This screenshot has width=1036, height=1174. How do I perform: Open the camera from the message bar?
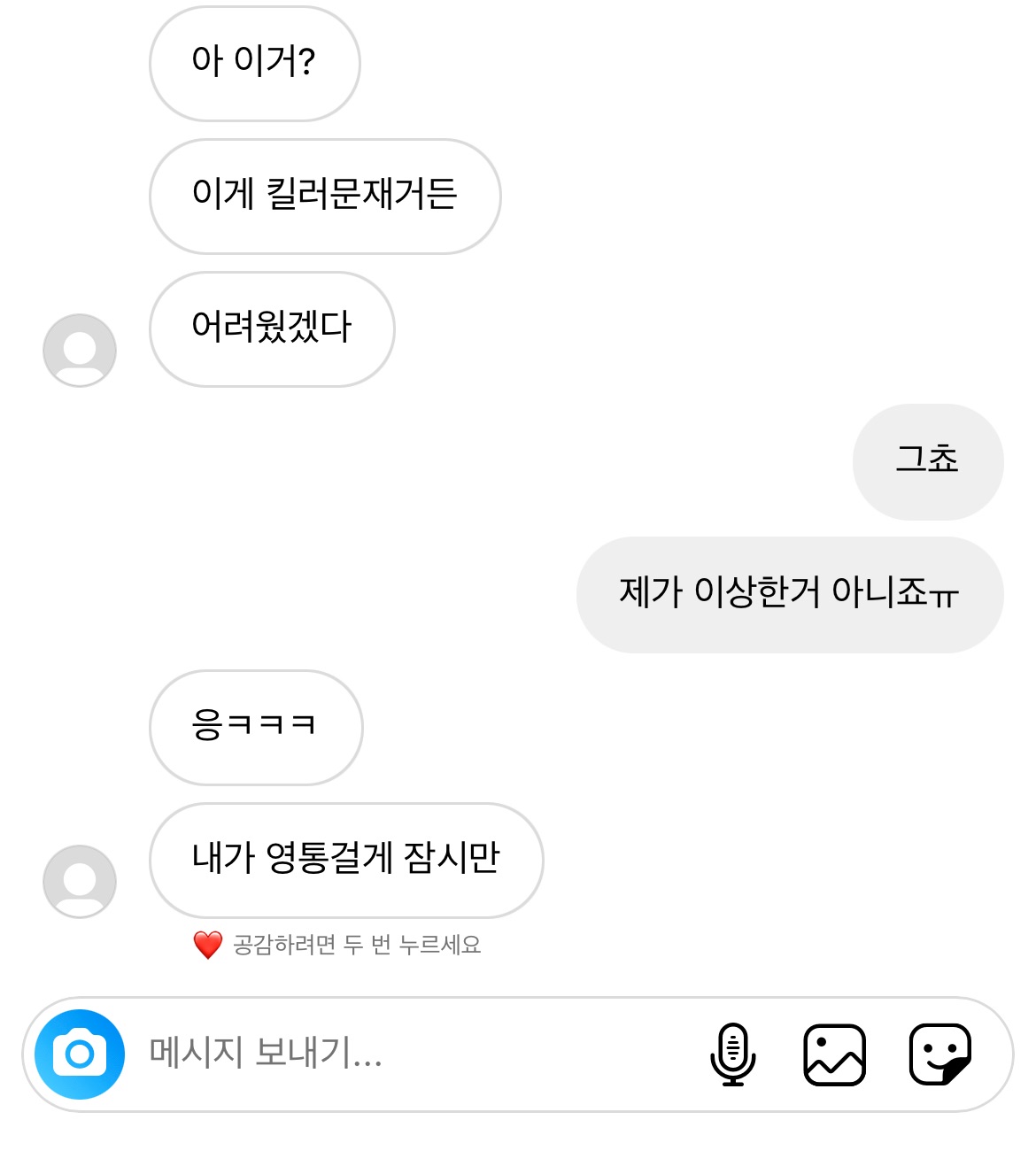tap(80, 1054)
